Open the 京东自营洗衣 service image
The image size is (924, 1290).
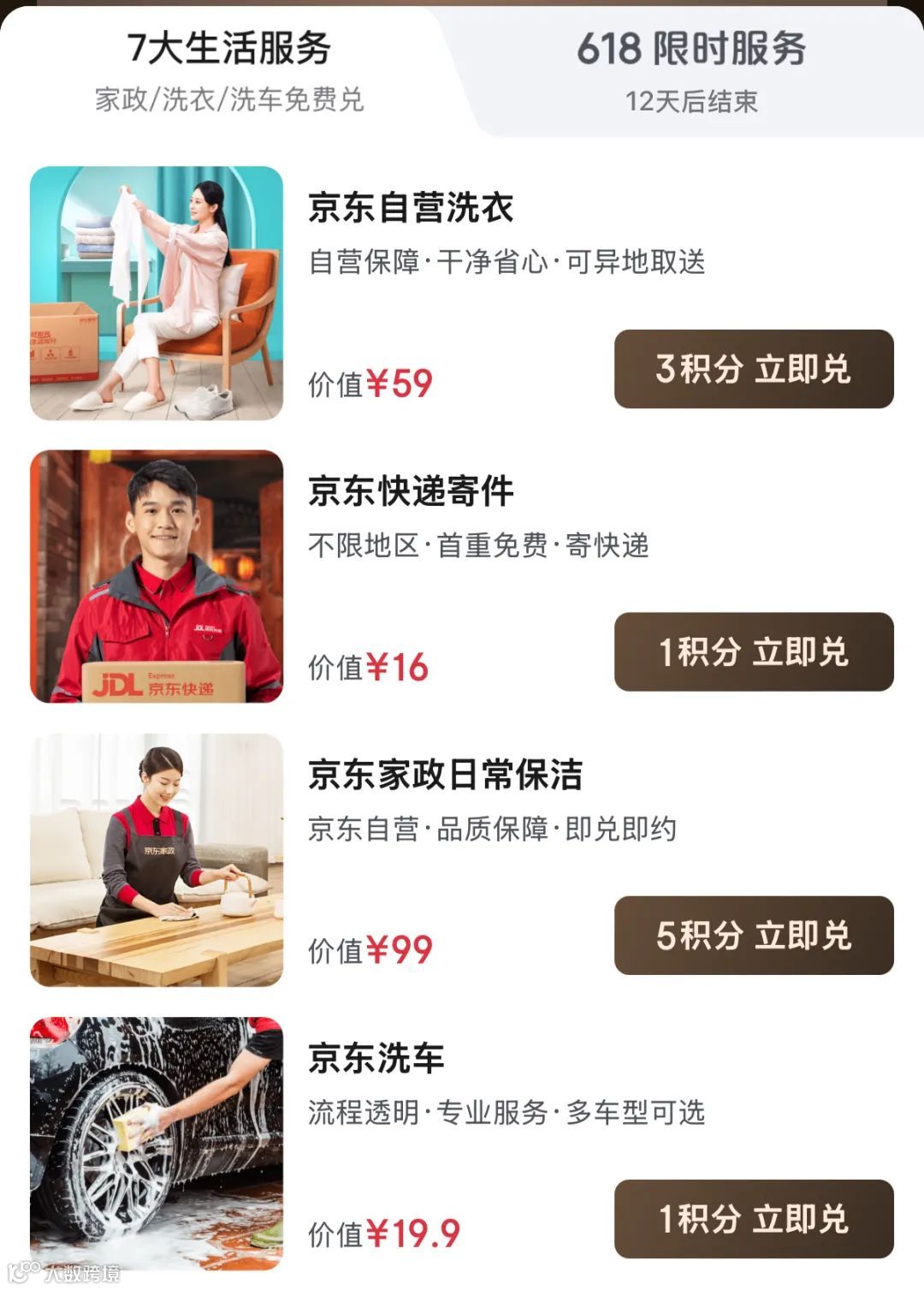tap(157, 293)
